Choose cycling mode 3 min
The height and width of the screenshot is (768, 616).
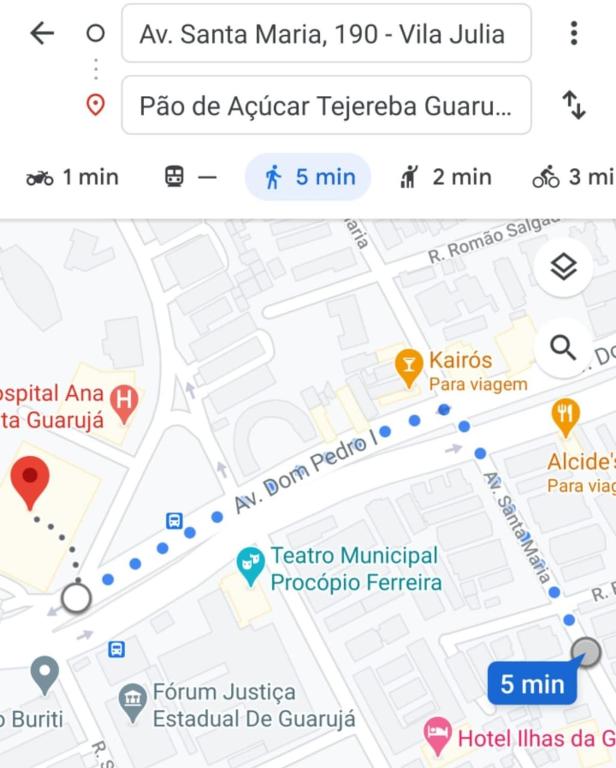pos(572,178)
